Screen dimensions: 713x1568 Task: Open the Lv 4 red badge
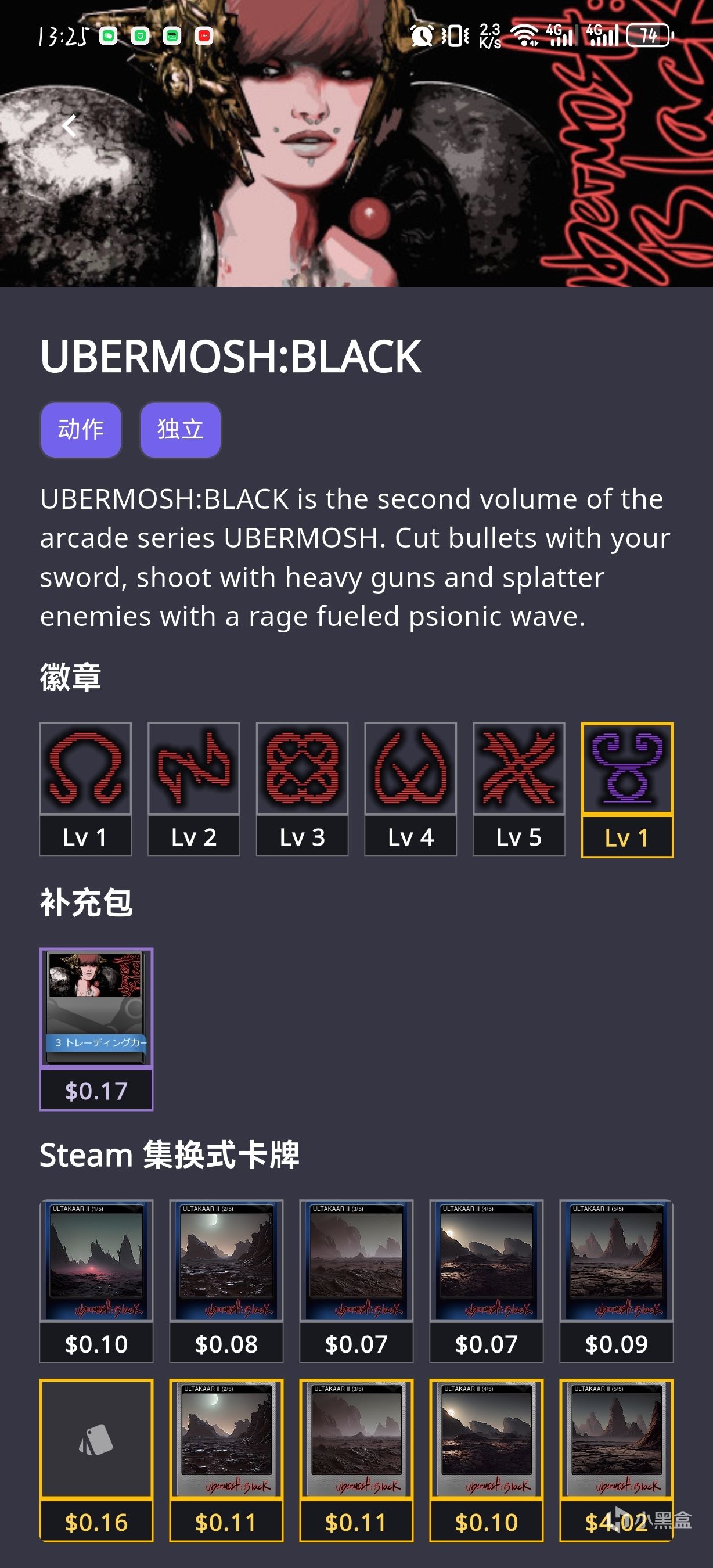[x=410, y=788]
